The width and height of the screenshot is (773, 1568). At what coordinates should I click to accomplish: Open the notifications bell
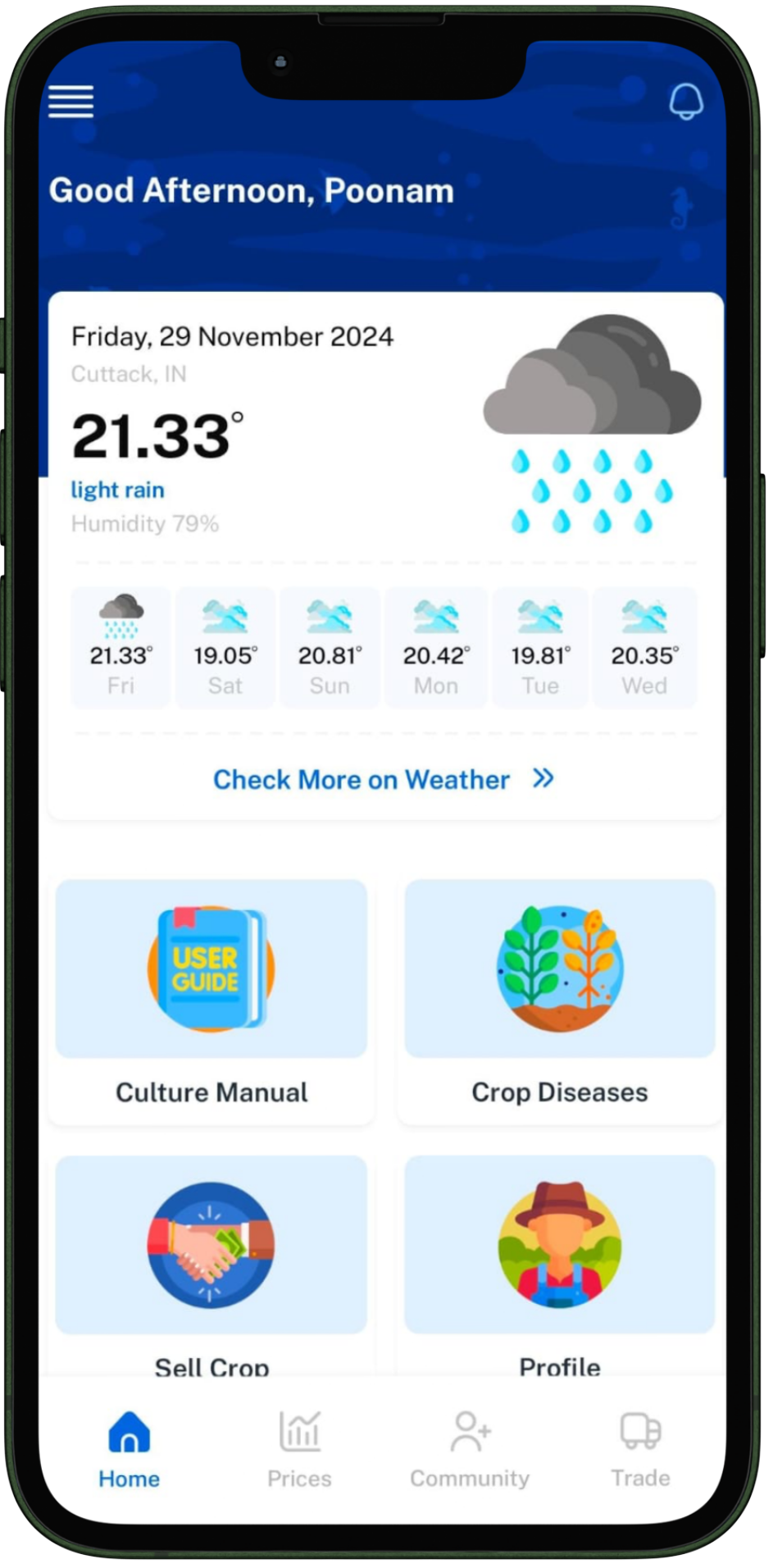(x=685, y=102)
